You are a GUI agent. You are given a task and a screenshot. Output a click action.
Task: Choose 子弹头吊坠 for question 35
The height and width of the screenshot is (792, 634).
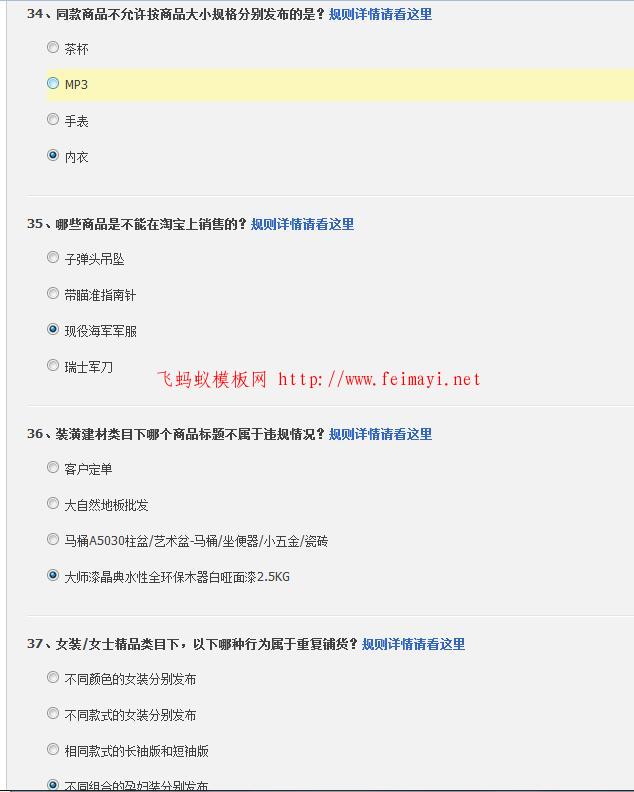(x=53, y=258)
